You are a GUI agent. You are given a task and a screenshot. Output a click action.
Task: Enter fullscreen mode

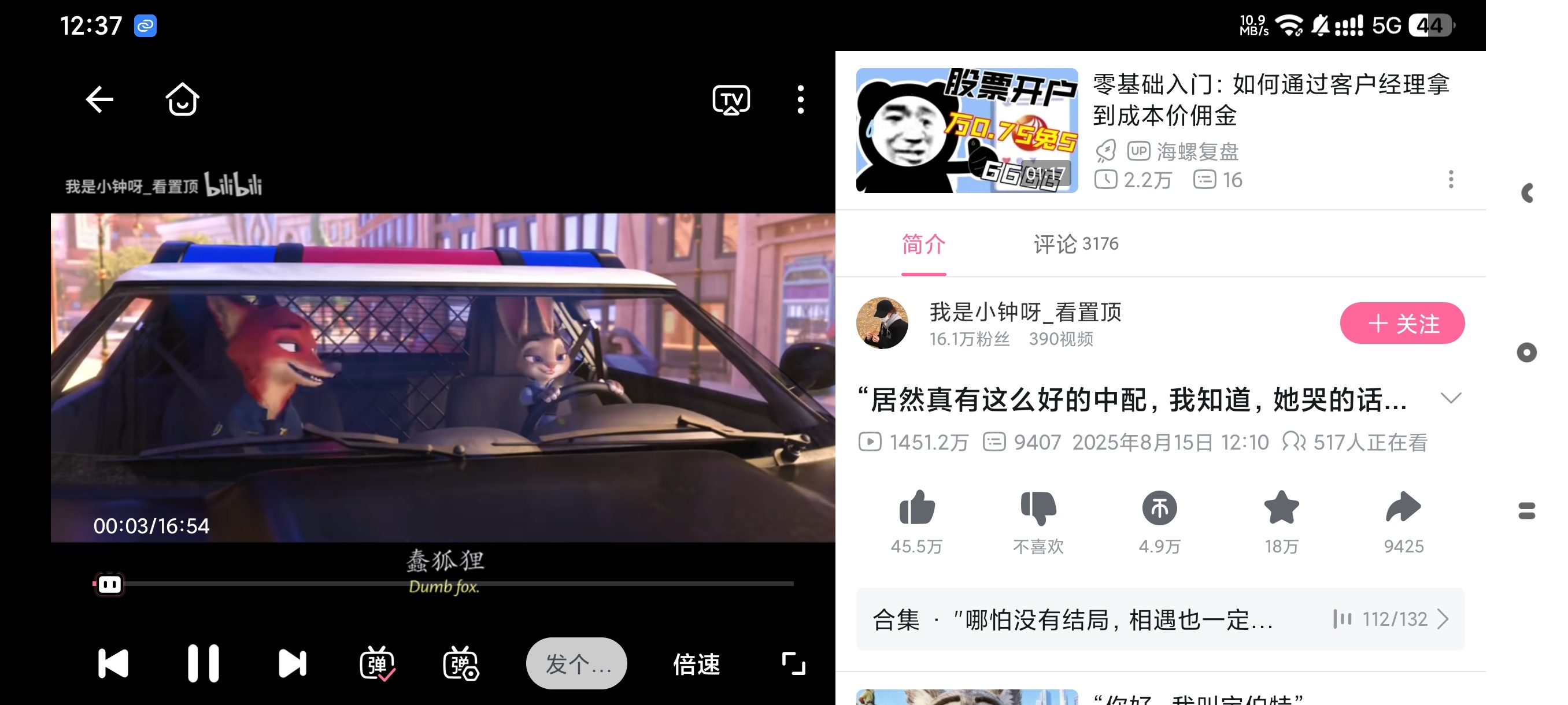[793, 663]
